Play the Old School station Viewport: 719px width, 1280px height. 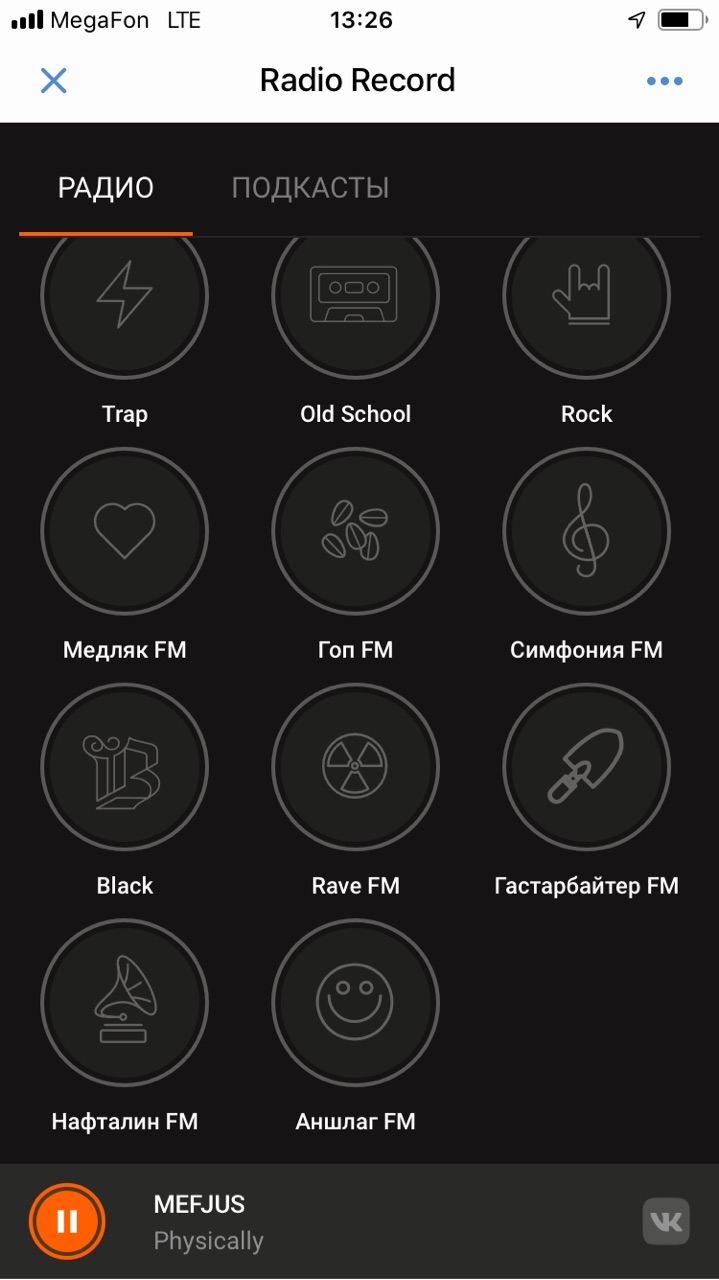(355, 300)
